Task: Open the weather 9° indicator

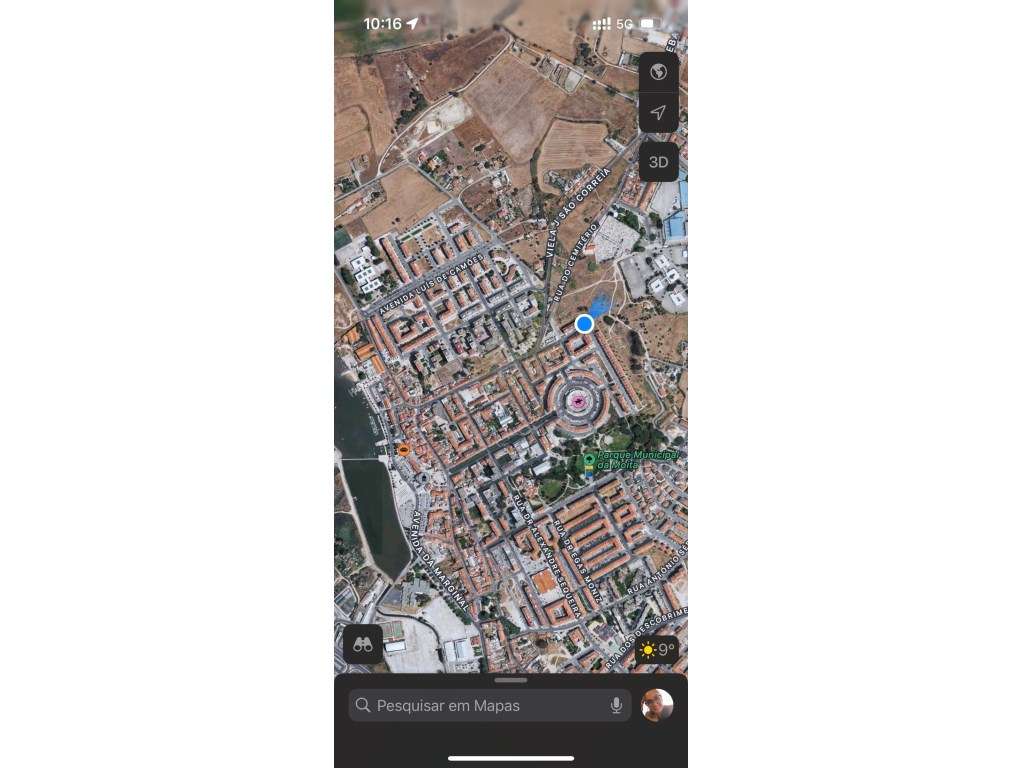Action: click(657, 650)
